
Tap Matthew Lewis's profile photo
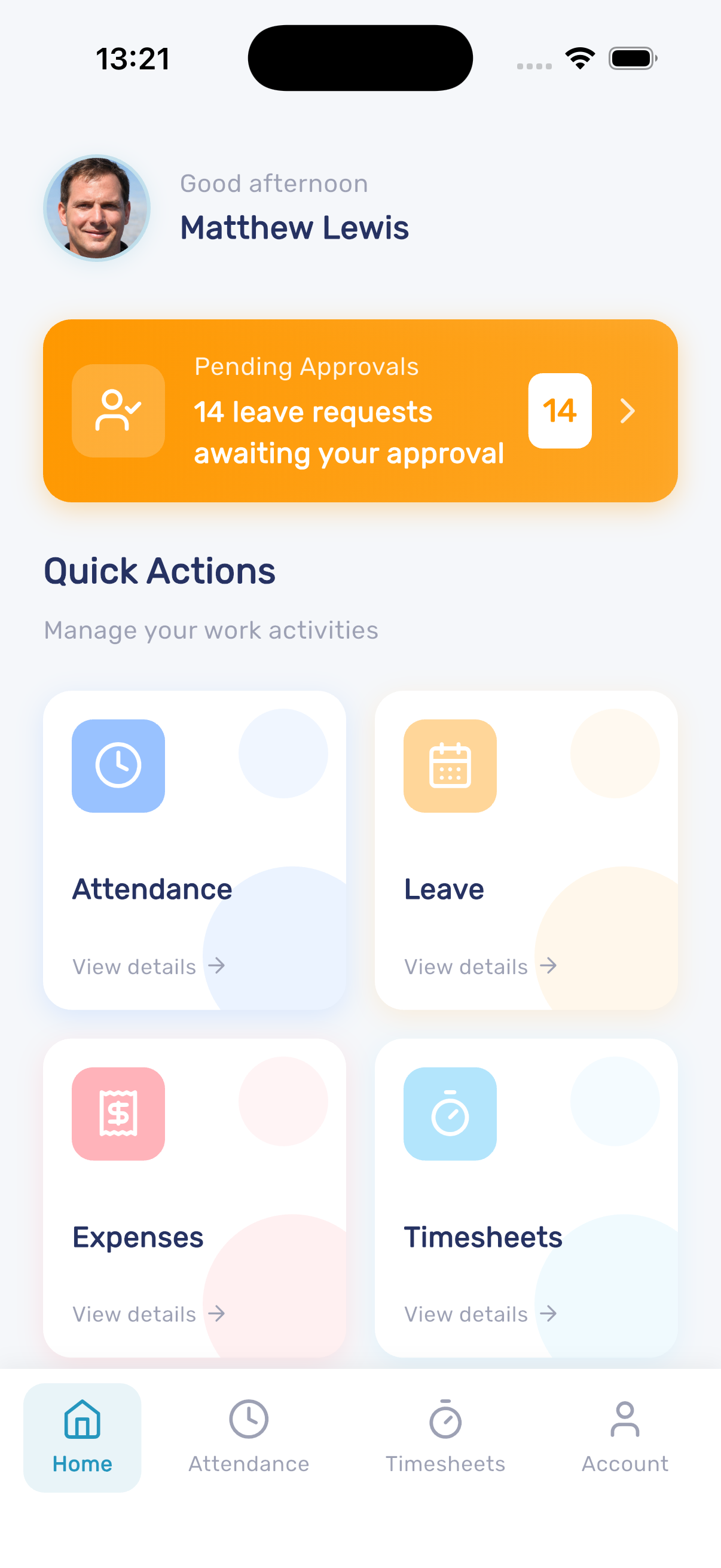point(97,208)
